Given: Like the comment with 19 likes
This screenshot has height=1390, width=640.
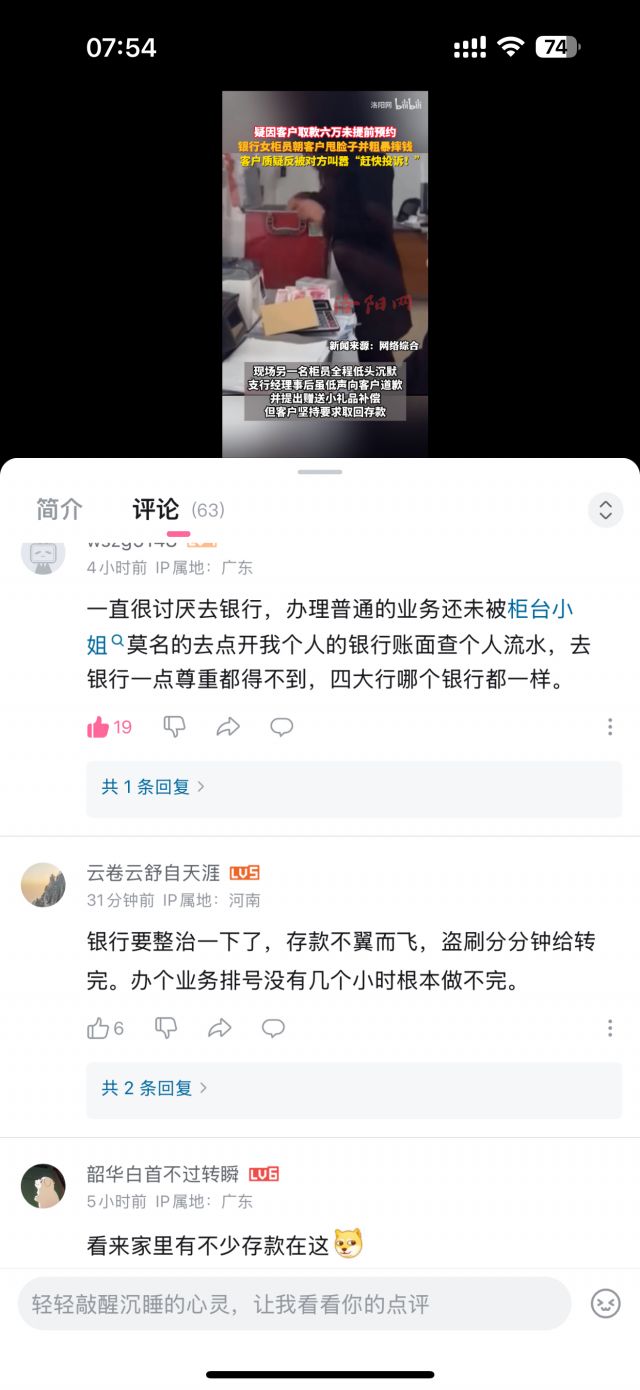Looking at the screenshot, I should coord(99,727).
